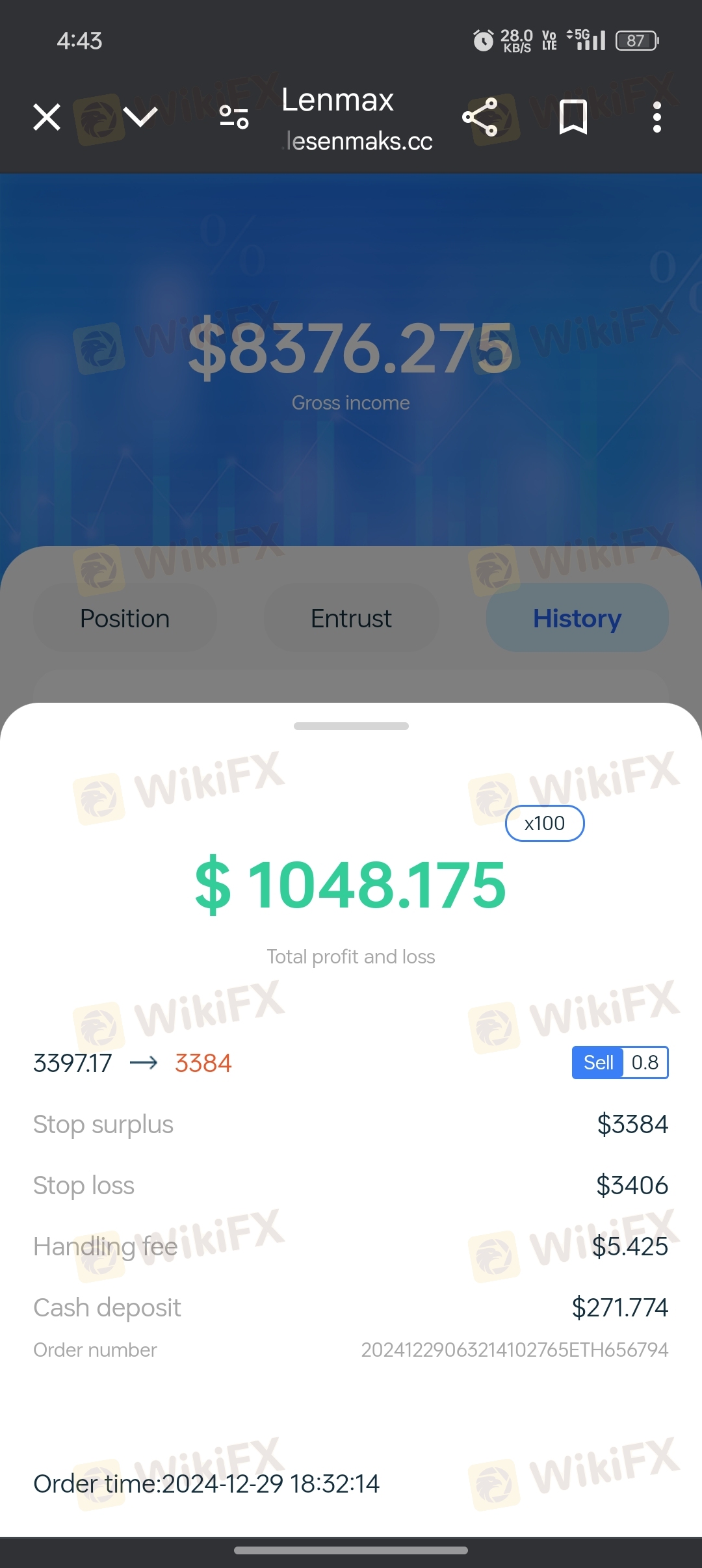Minimize tab with the down chevron
The height and width of the screenshot is (1568, 702).
point(140,118)
